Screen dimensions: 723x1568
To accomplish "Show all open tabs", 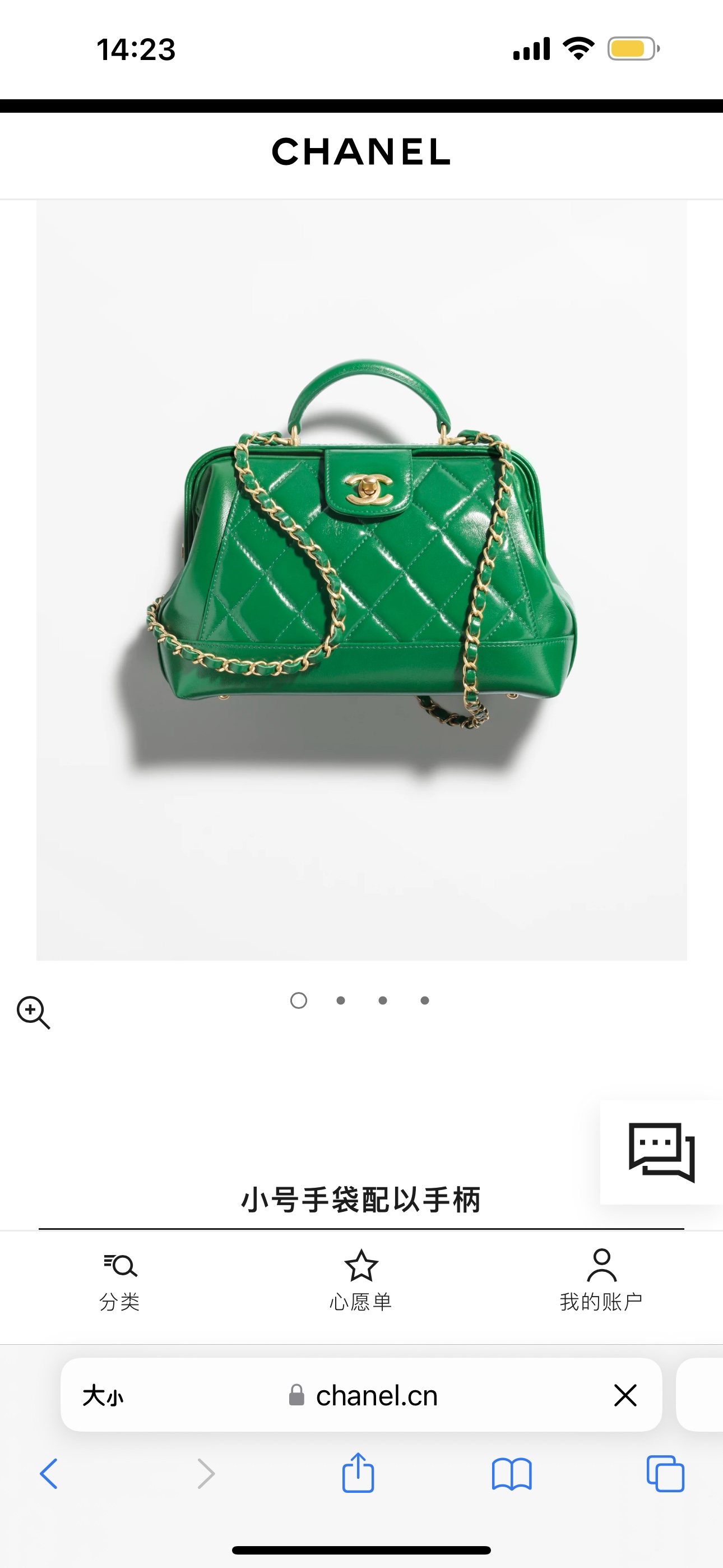I will point(665,1474).
